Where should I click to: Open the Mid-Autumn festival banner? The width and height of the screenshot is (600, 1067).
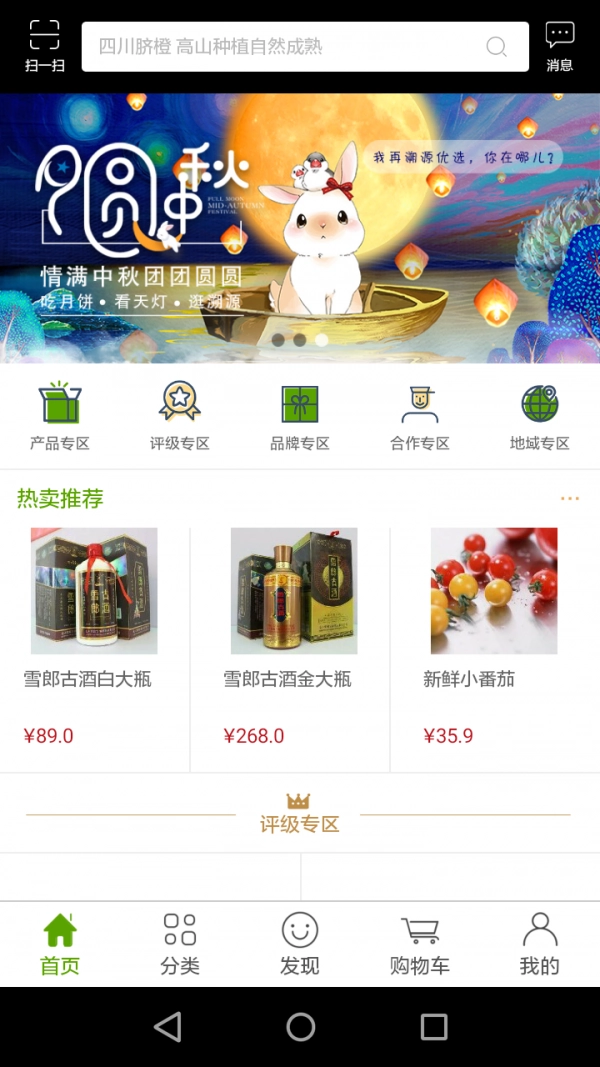(300, 228)
